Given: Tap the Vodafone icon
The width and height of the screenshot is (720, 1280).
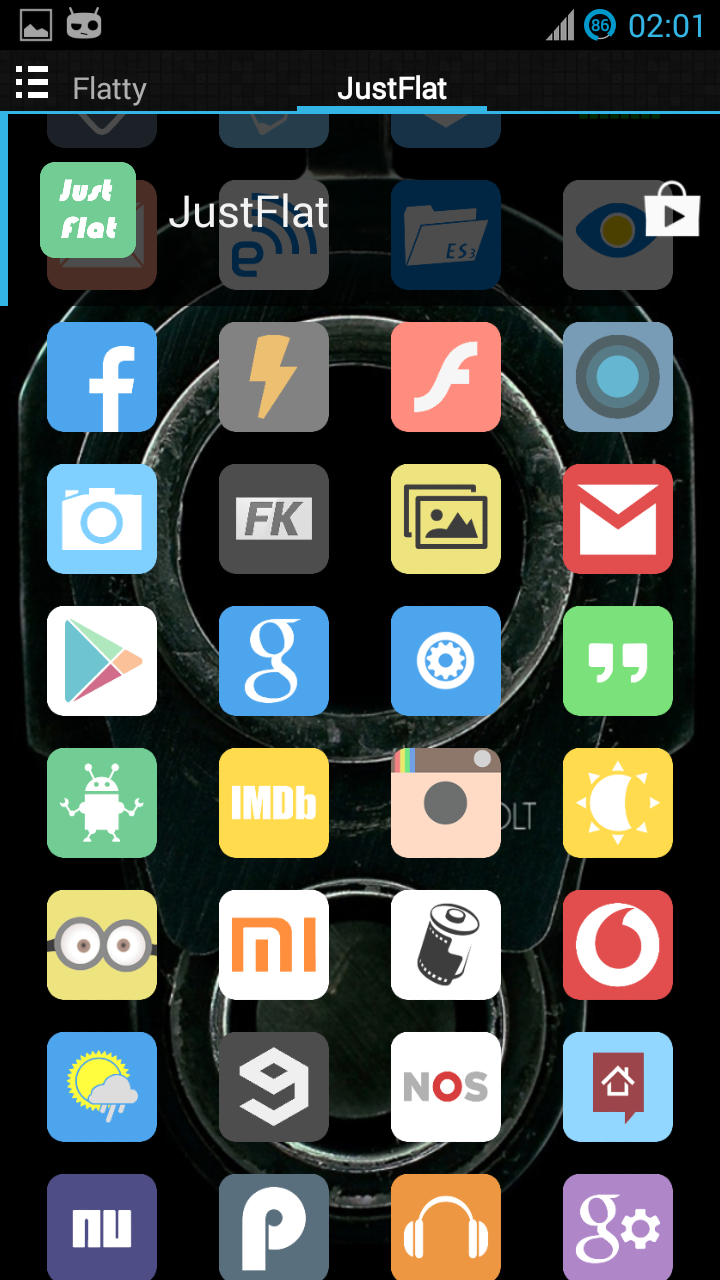Looking at the screenshot, I should (618, 945).
